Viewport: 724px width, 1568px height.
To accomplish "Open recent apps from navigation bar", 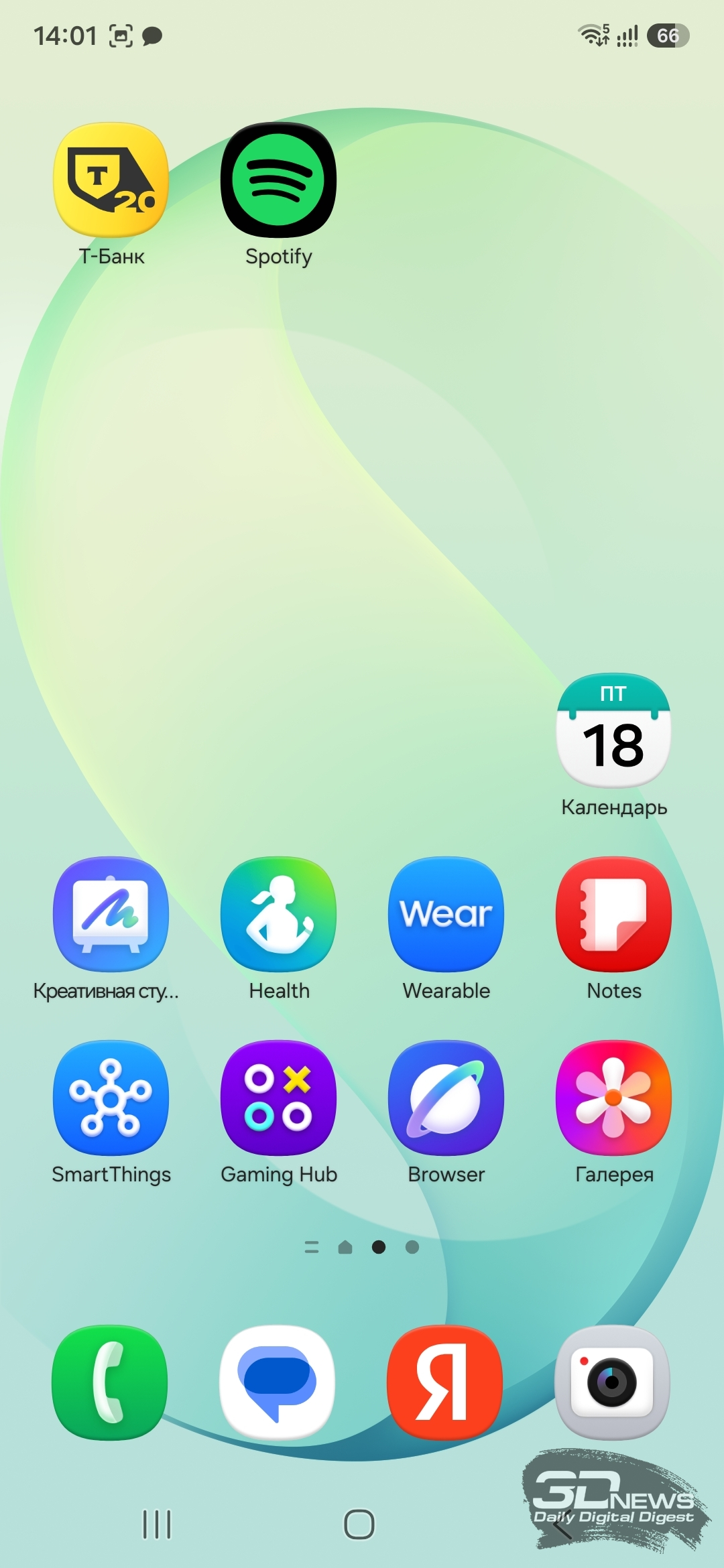I will [x=157, y=1524].
